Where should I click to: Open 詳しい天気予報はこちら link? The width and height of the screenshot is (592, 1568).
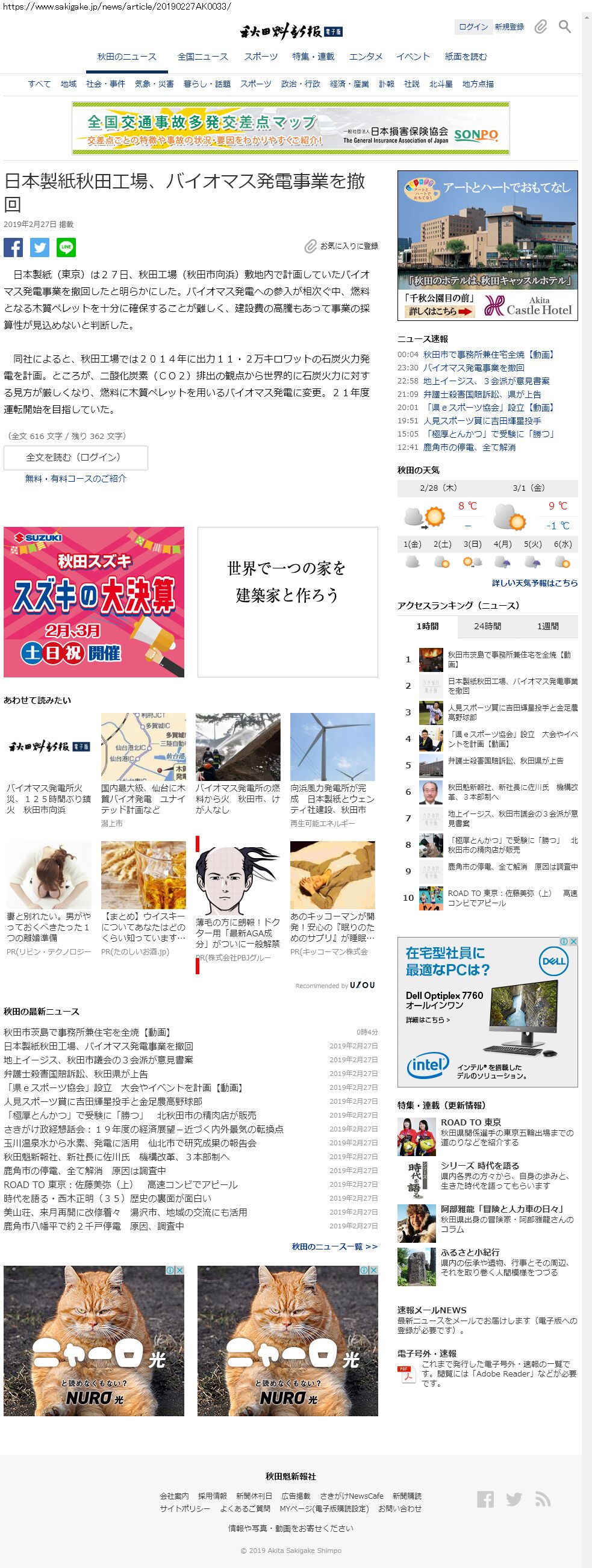535,583
